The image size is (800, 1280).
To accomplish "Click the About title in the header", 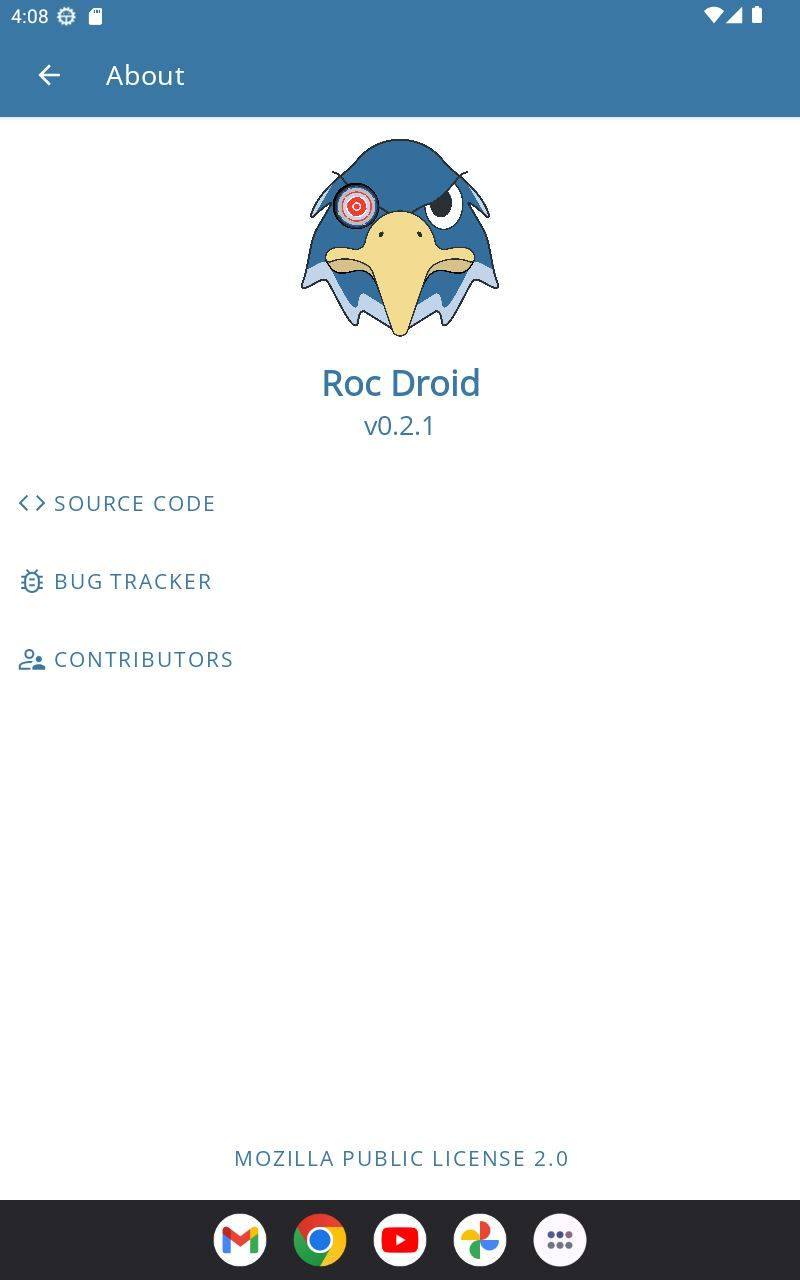I will [145, 75].
